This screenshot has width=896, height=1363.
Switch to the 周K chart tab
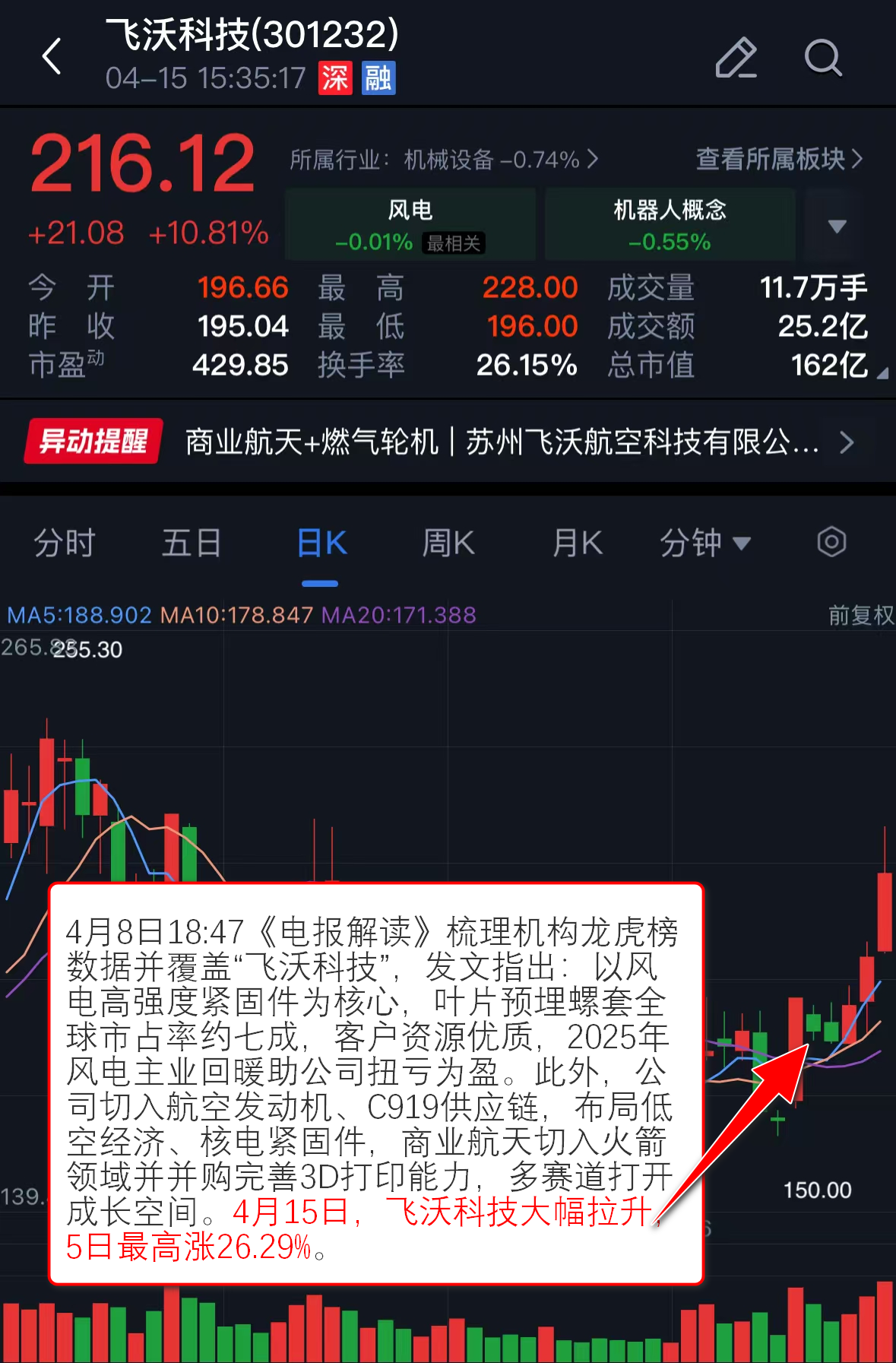pyautogui.click(x=448, y=544)
